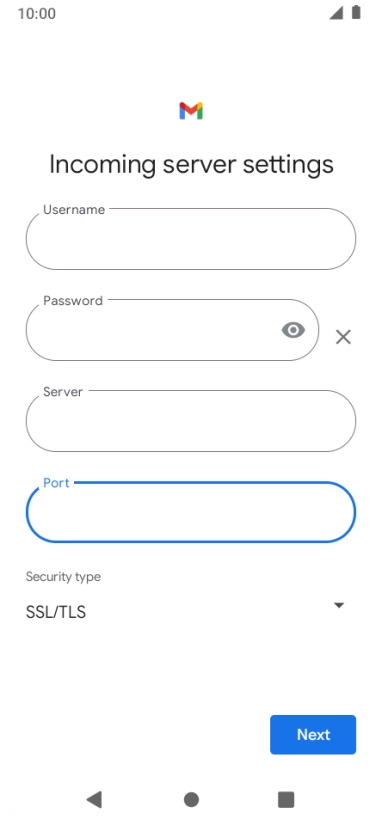Continue with the Next button
Screen dimensions: 382x825
click(x=313, y=735)
